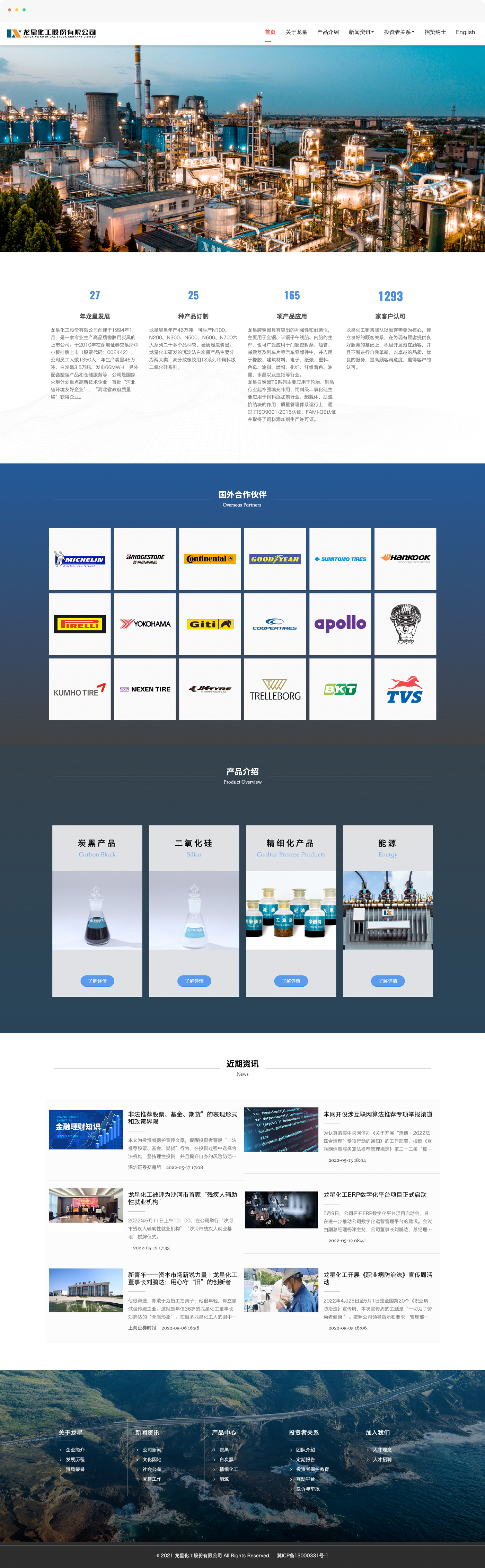Open footer link 人才招聘
This screenshot has height=1568, width=485.
(382, 1460)
